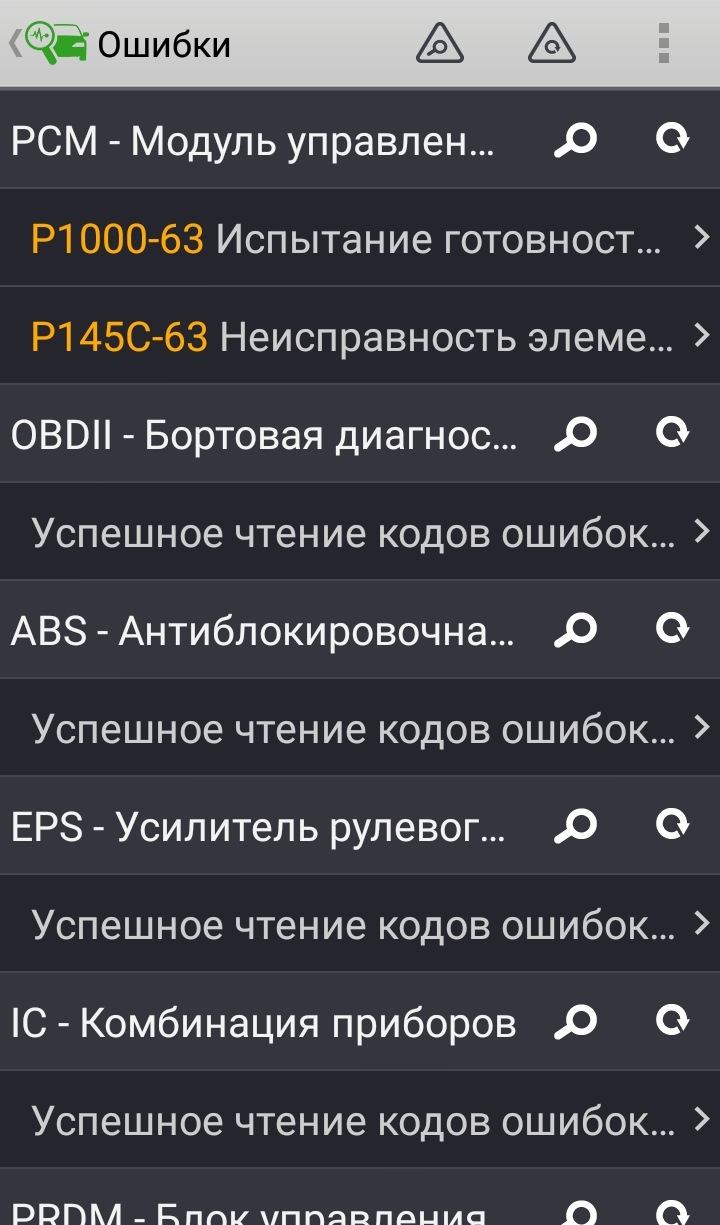Open the result row under IC
The width and height of the screenshot is (720, 1225).
pyautogui.click(x=360, y=1120)
